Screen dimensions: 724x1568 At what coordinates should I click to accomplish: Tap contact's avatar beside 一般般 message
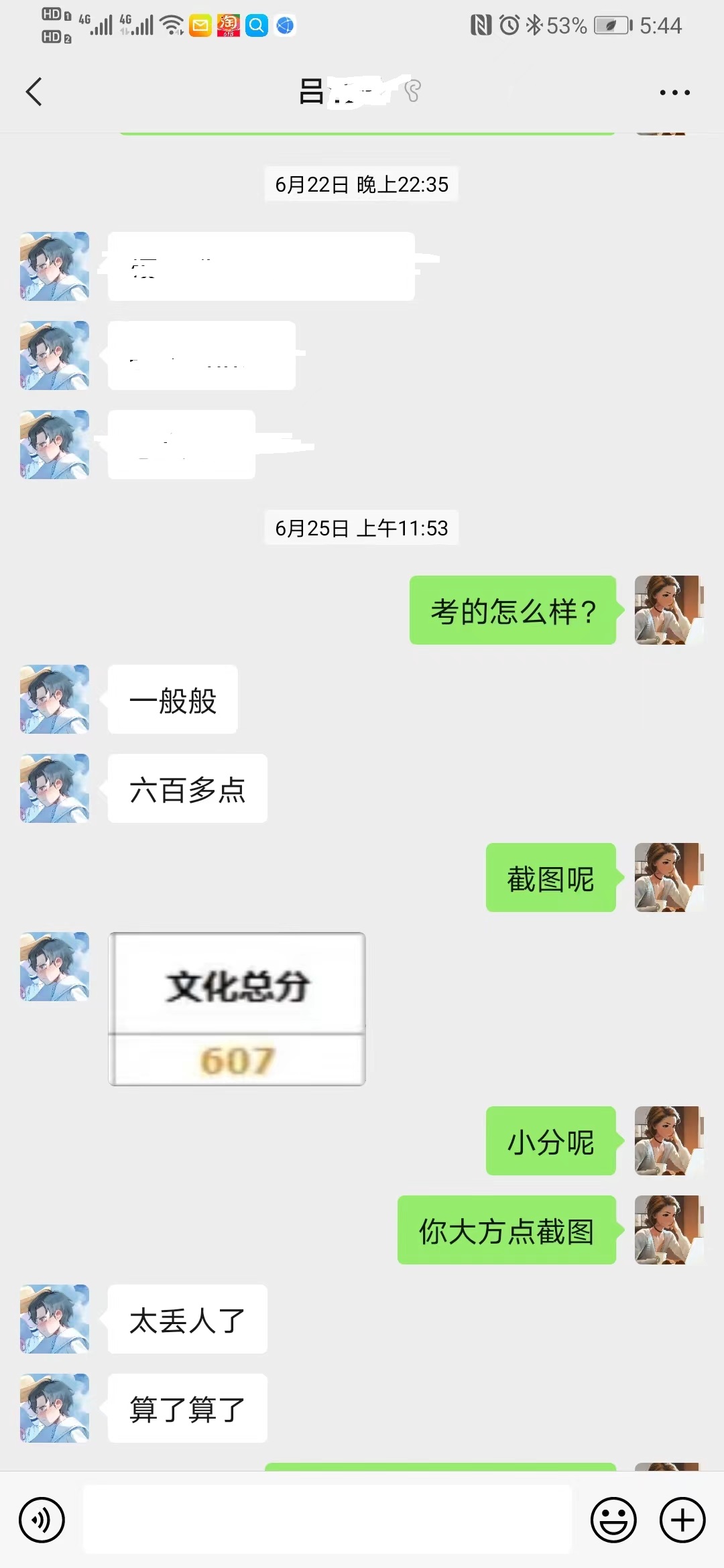tap(54, 699)
